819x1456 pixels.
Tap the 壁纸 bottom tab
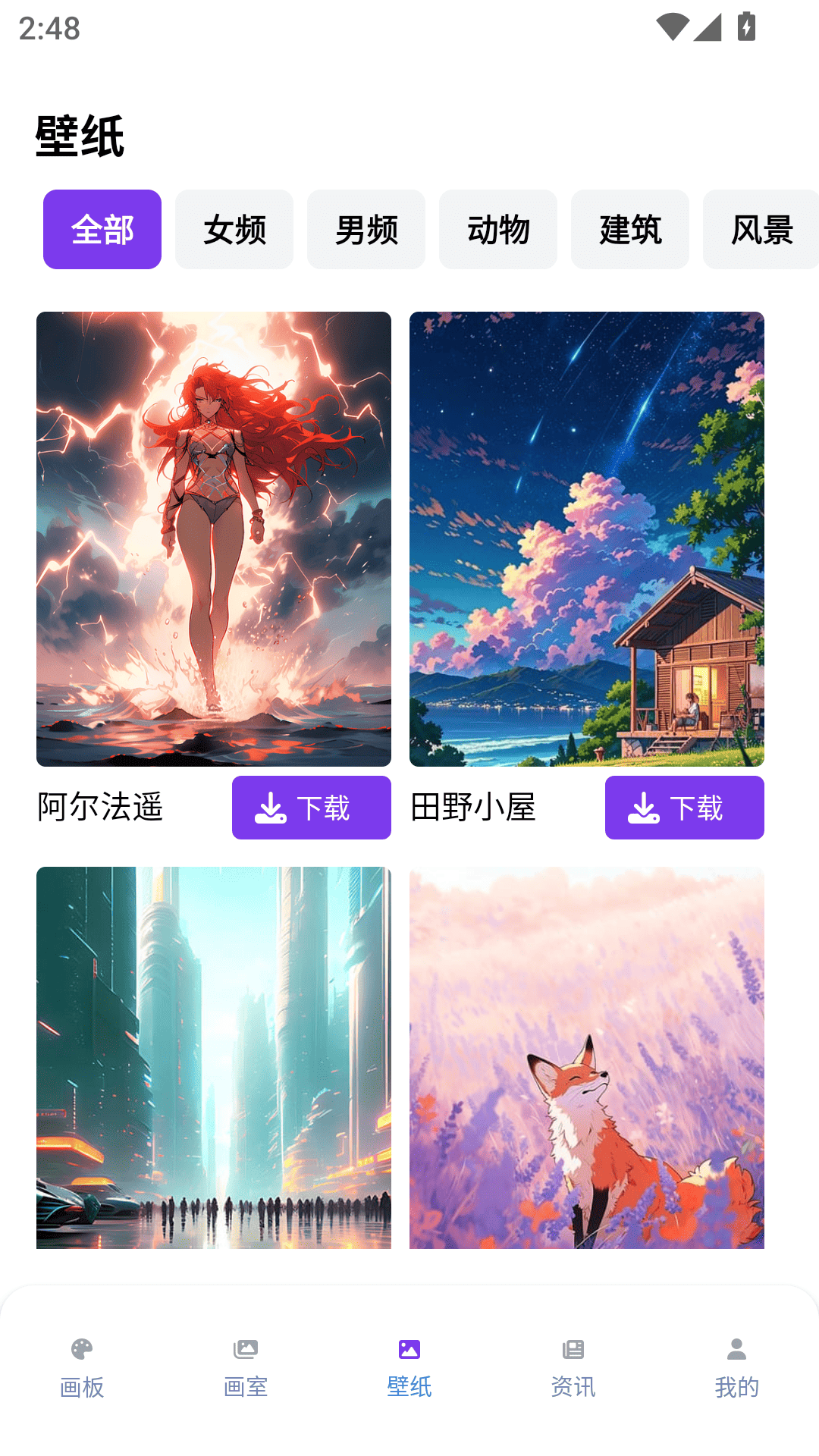click(409, 1368)
